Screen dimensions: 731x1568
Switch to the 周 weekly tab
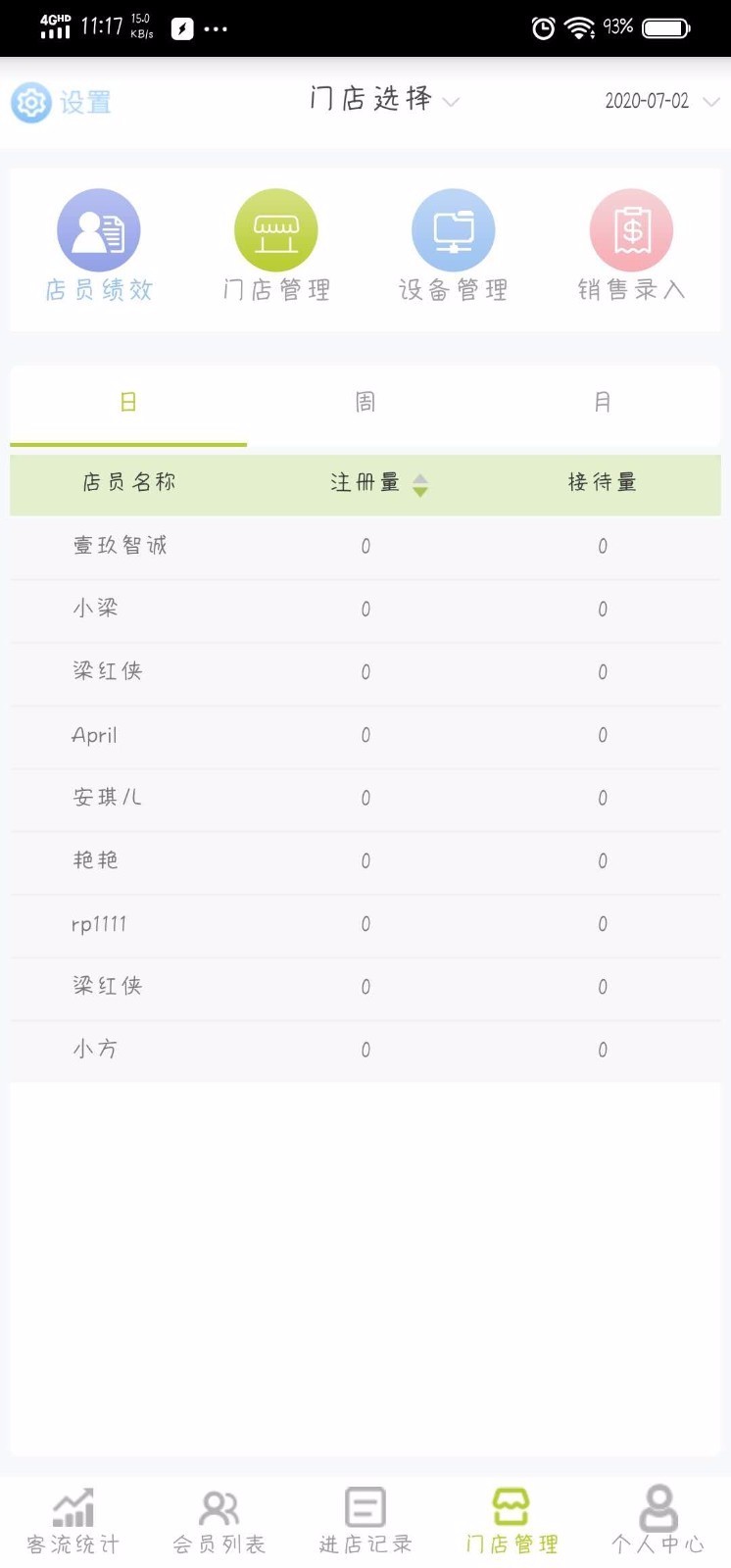coord(365,403)
